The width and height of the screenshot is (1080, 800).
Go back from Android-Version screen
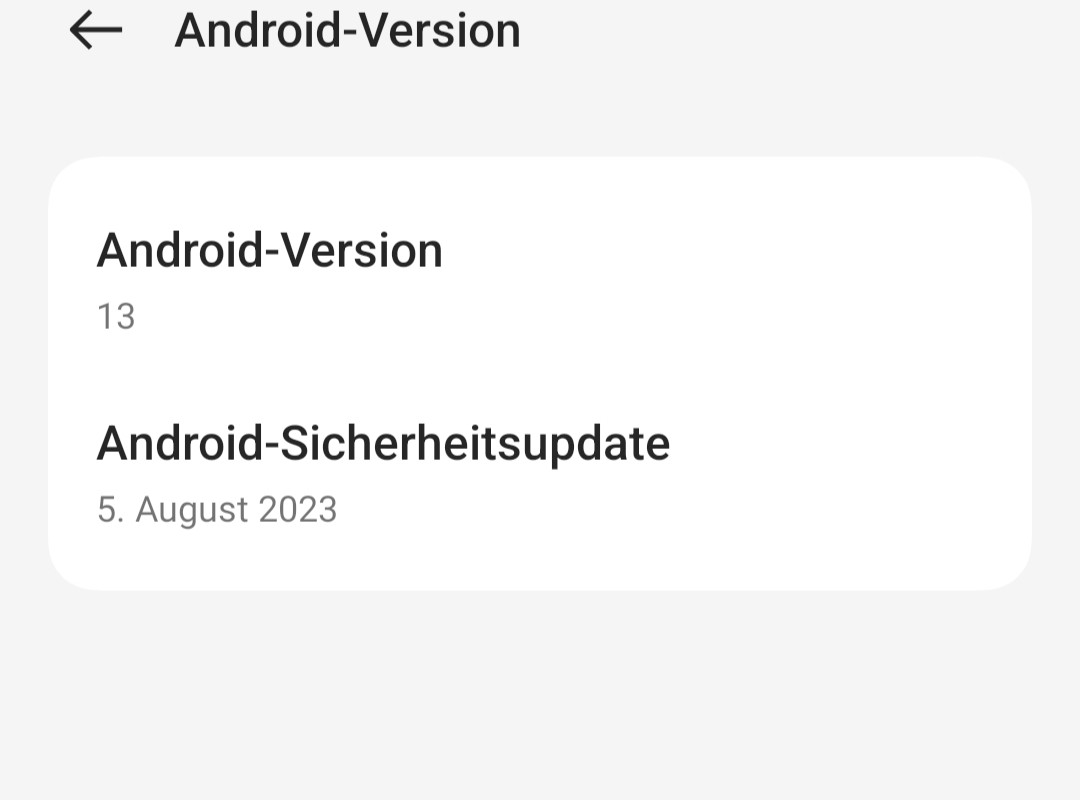point(95,31)
